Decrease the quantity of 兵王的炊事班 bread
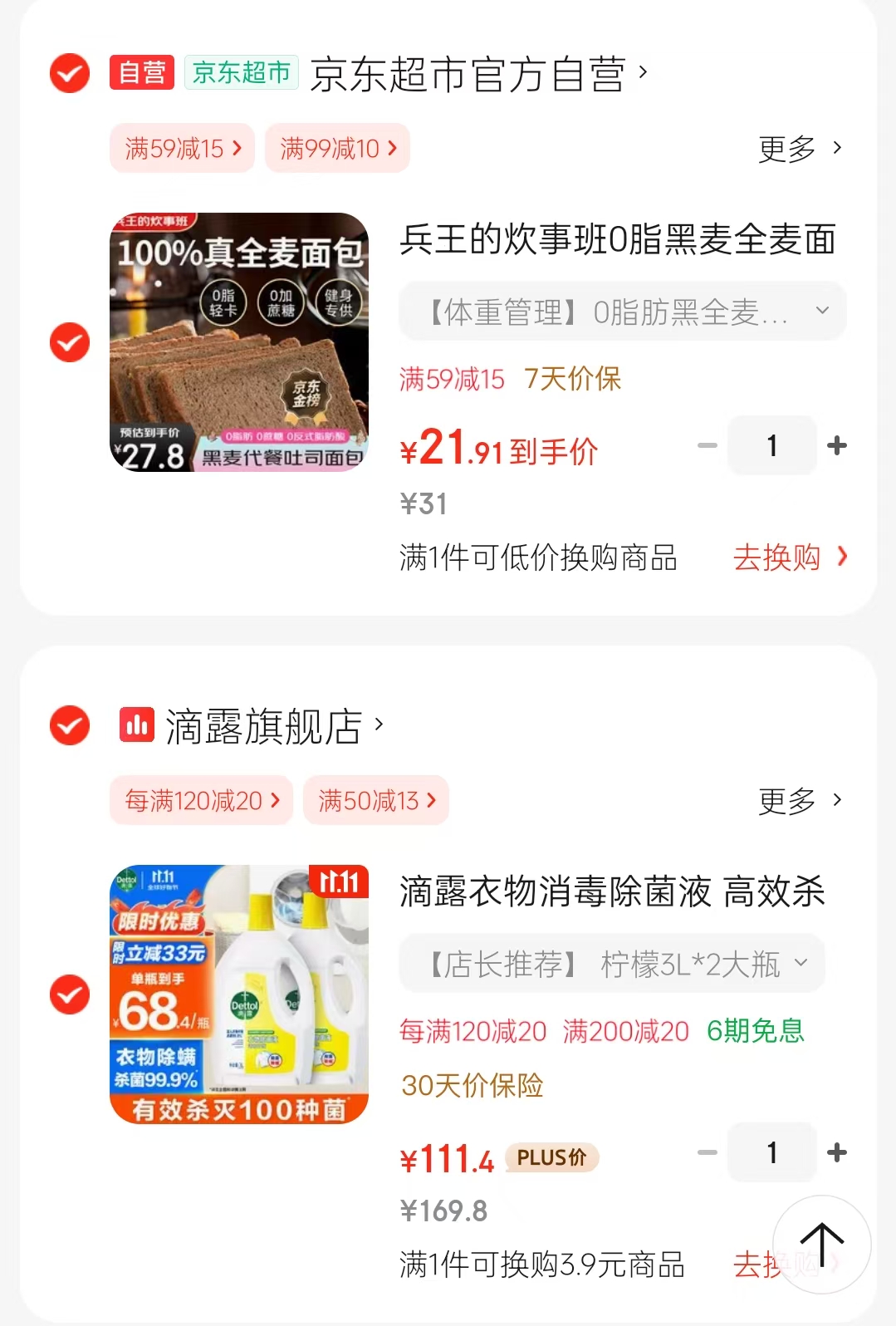This screenshot has height=1326, width=896. tap(707, 446)
